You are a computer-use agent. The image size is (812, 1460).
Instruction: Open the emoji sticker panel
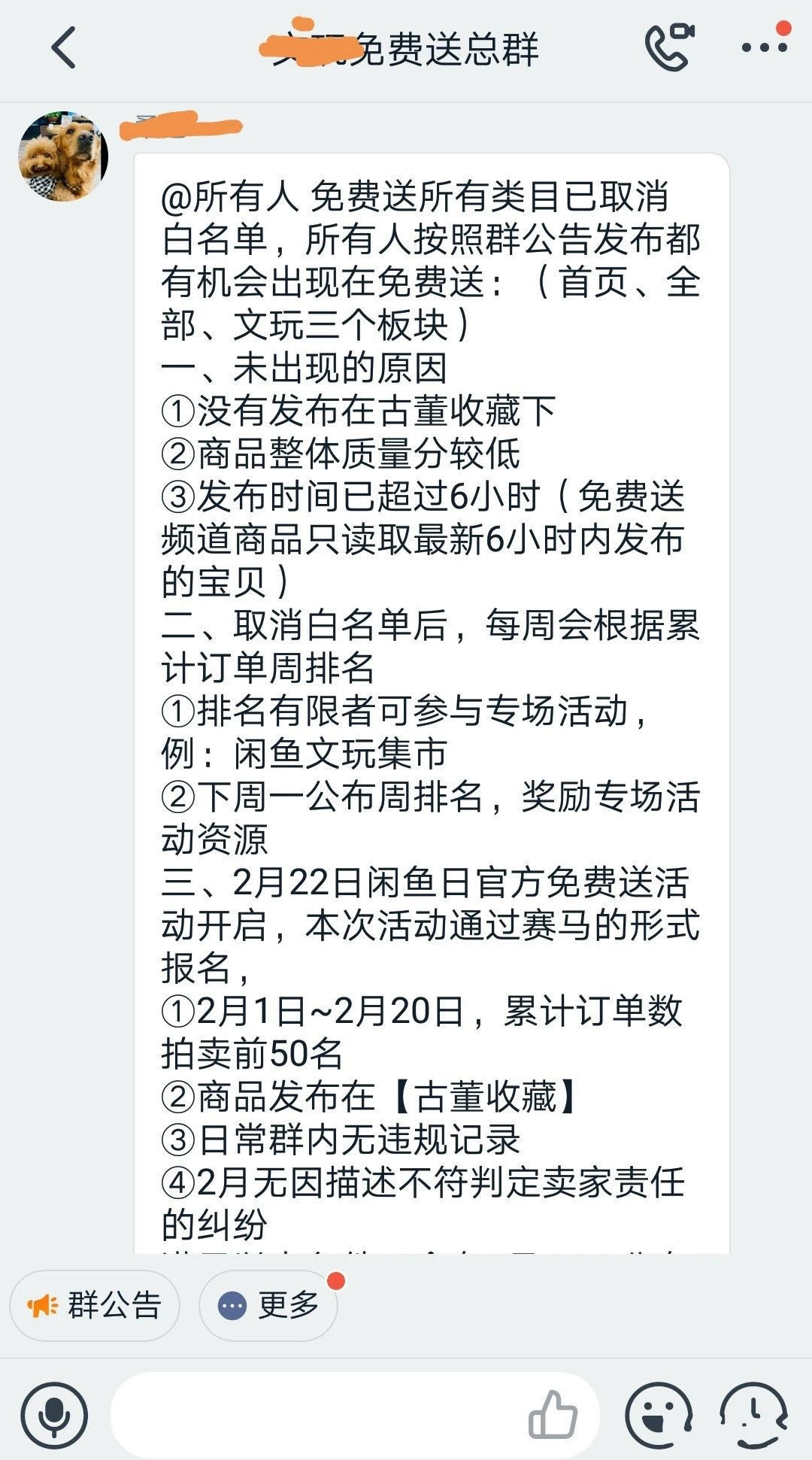(659, 1416)
